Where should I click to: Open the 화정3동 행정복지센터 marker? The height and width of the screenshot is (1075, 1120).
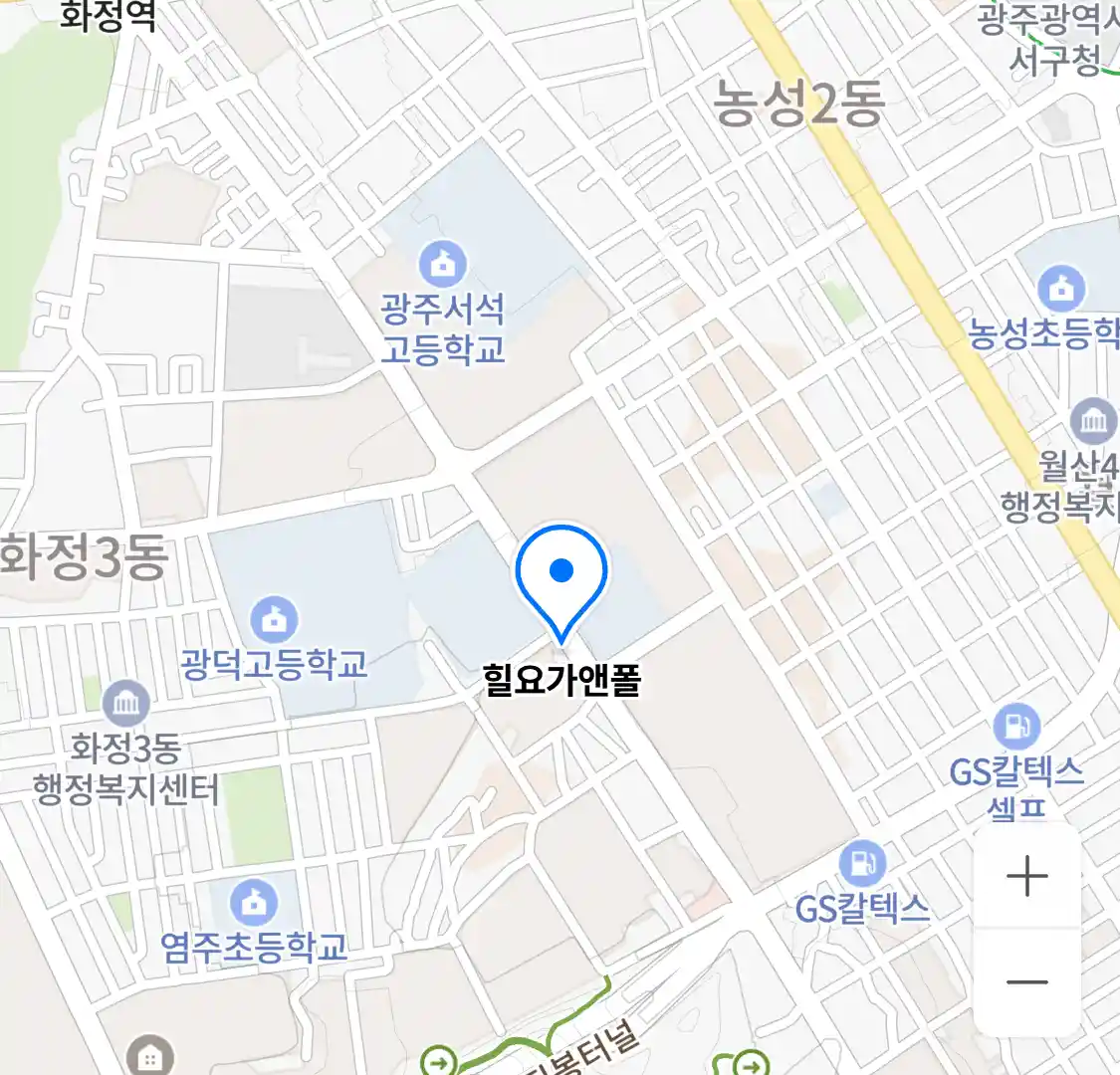coord(125,705)
